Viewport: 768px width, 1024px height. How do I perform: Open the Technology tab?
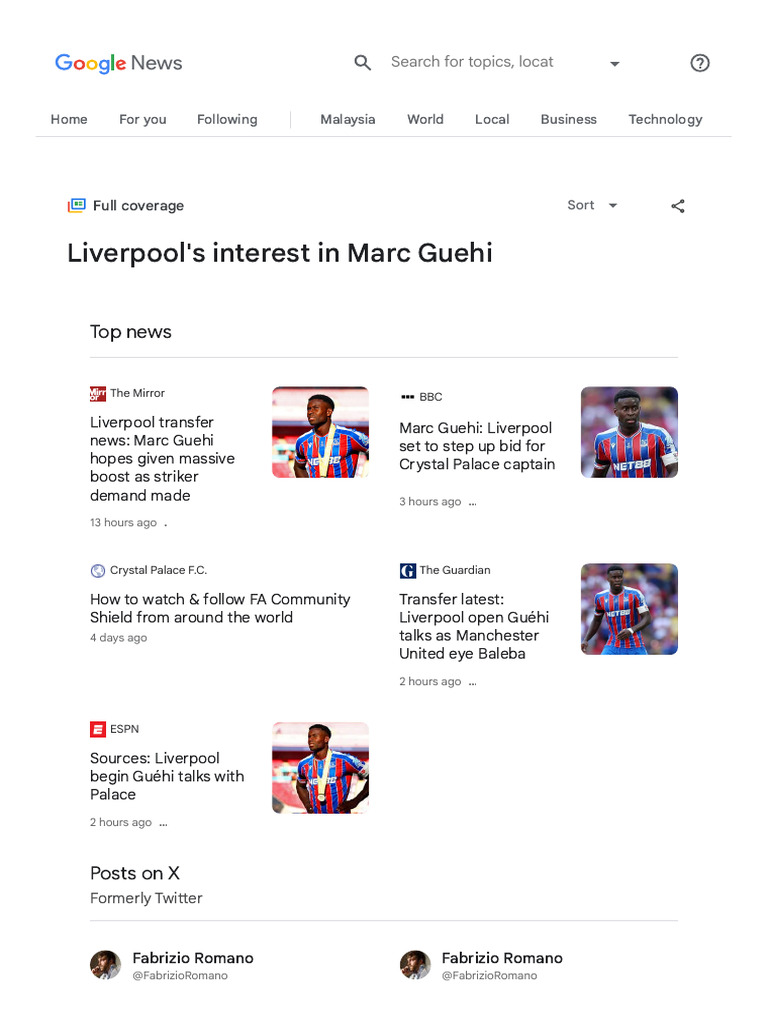click(665, 120)
